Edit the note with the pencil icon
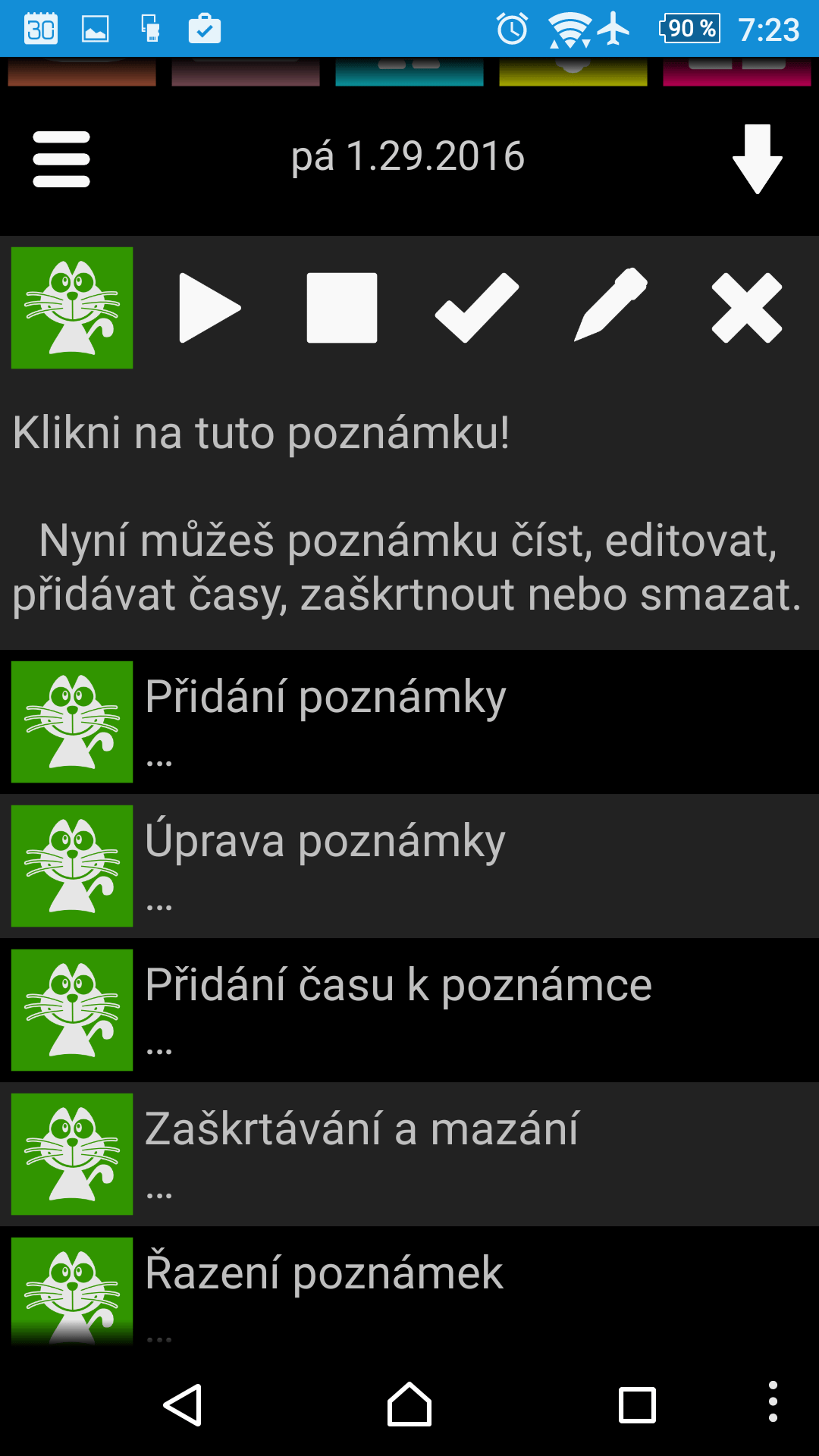 click(611, 304)
